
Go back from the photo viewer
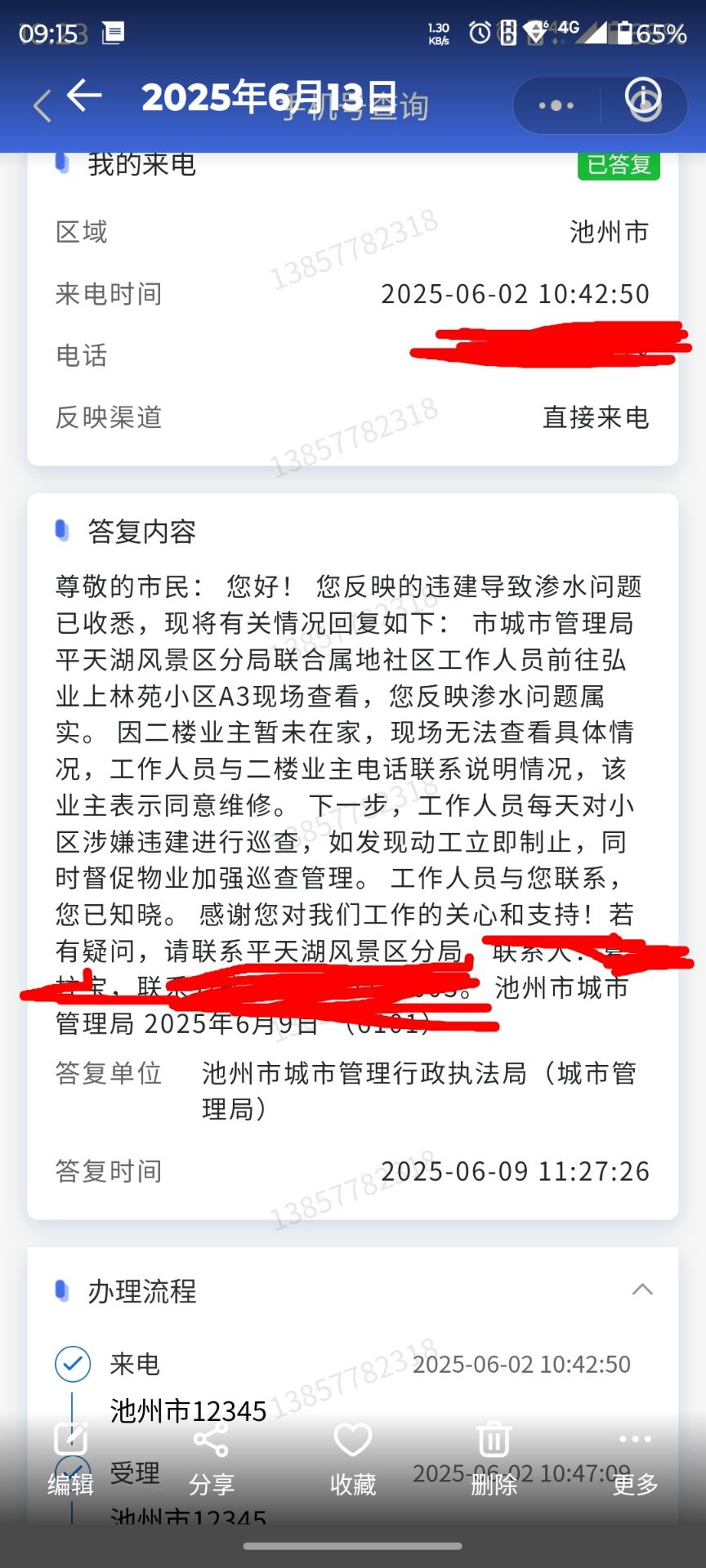coord(84,96)
